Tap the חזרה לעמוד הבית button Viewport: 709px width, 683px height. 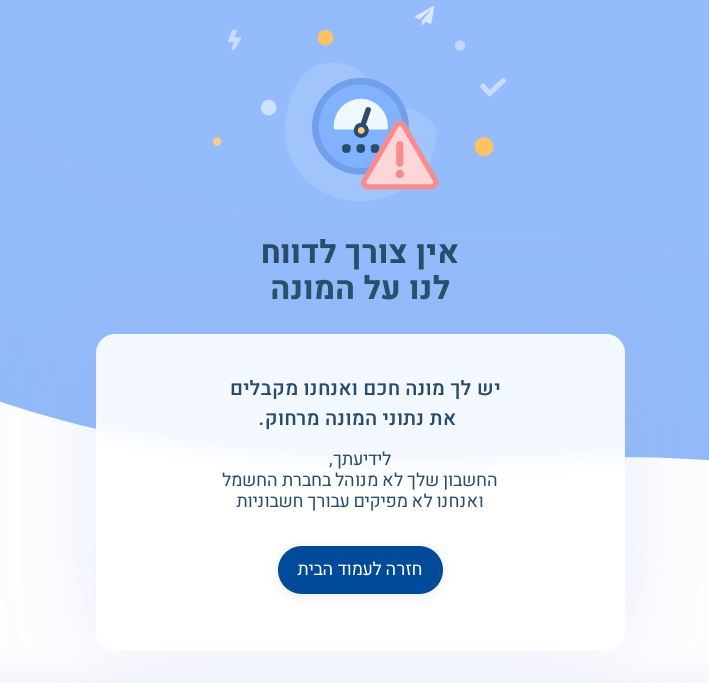[x=360, y=570]
